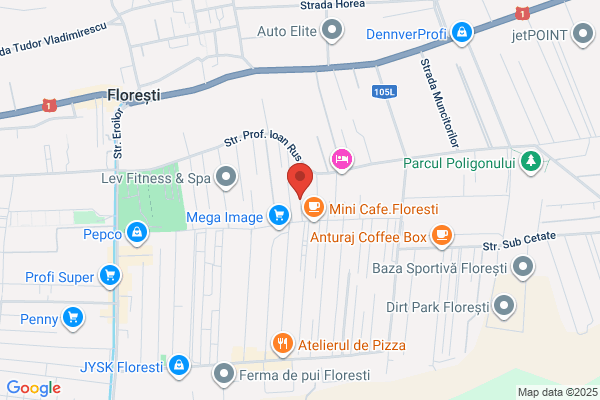Viewport: 600px width, 400px height.
Task: Tap the pink hotel marker
Action: pyautogui.click(x=342, y=160)
